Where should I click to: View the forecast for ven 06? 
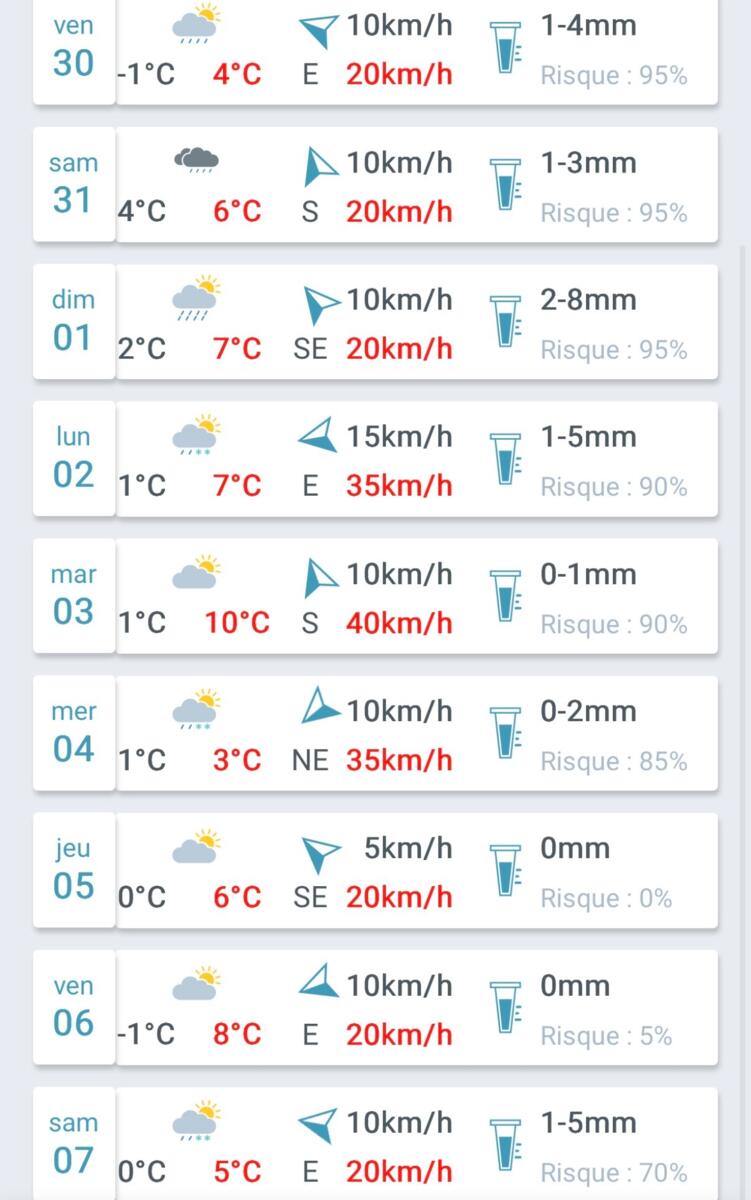pyautogui.click(x=375, y=1007)
